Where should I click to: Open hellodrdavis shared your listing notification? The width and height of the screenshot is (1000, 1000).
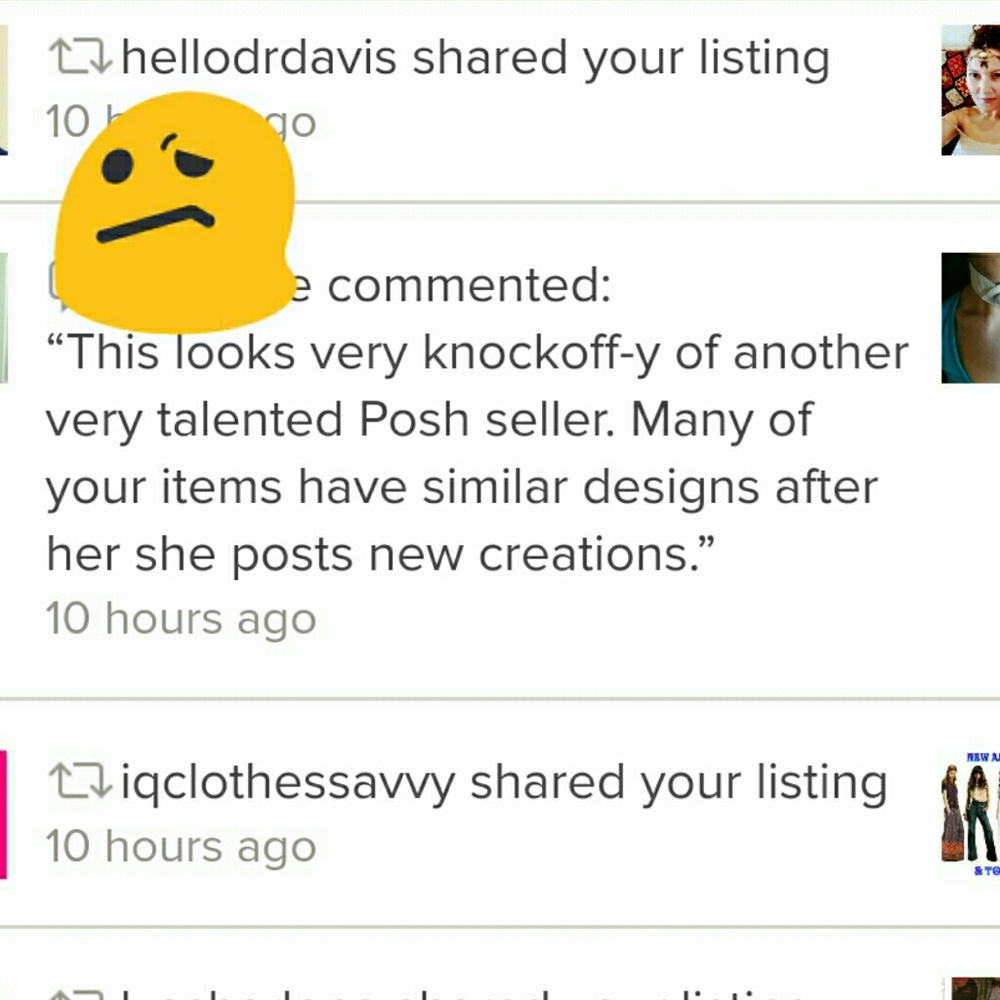point(475,60)
